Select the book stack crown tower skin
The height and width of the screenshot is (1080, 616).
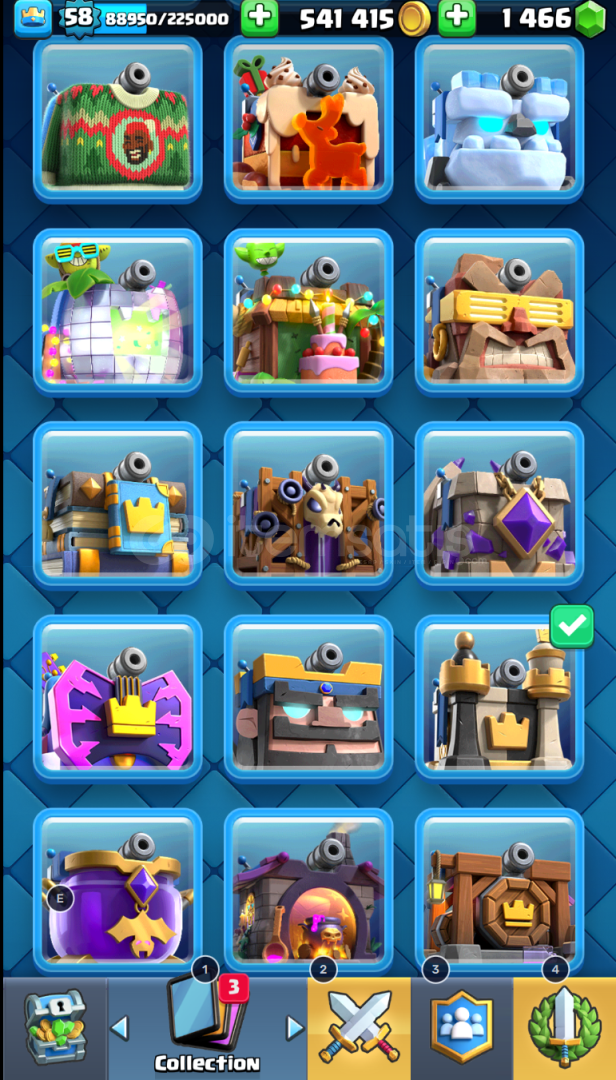point(118,506)
